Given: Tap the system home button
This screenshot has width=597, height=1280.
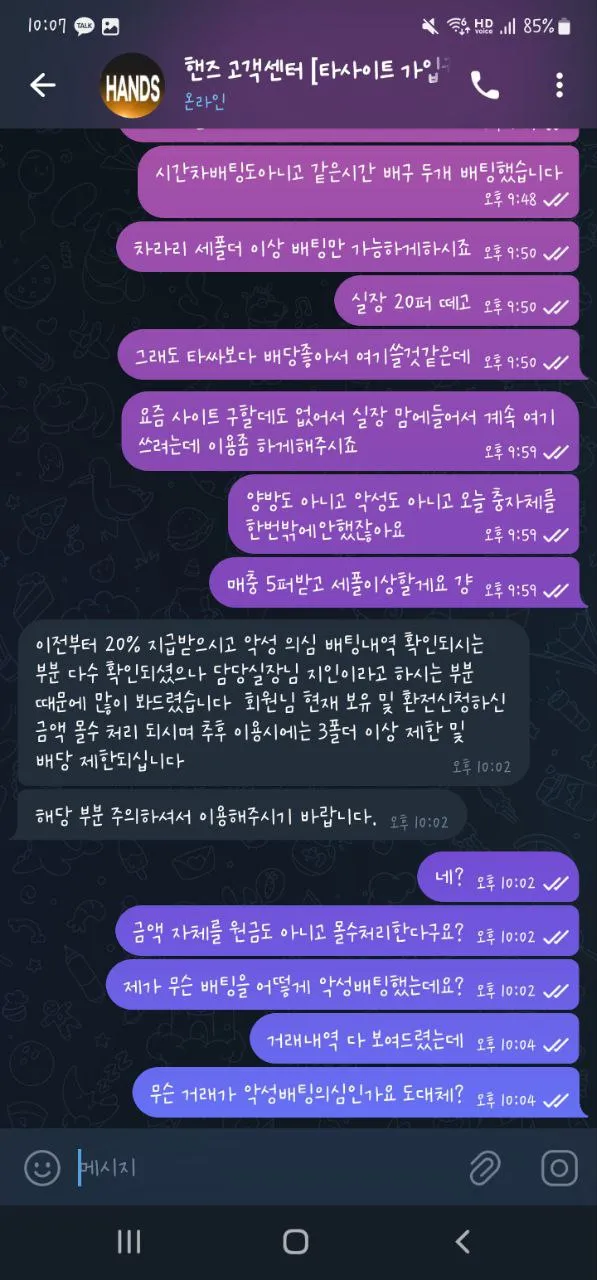Looking at the screenshot, I should (296, 1242).
